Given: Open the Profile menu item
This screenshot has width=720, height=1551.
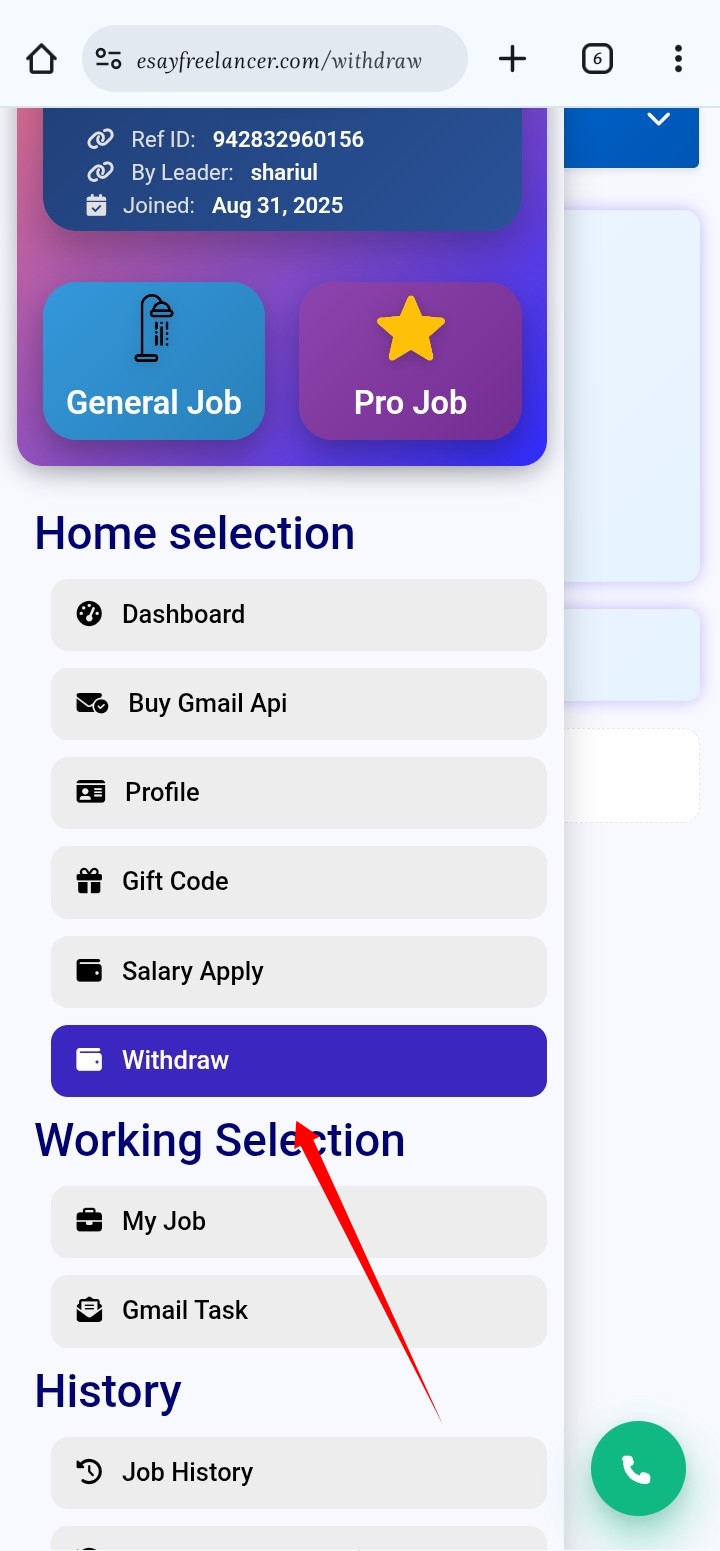Looking at the screenshot, I should pyautogui.click(x=298, y=792).
